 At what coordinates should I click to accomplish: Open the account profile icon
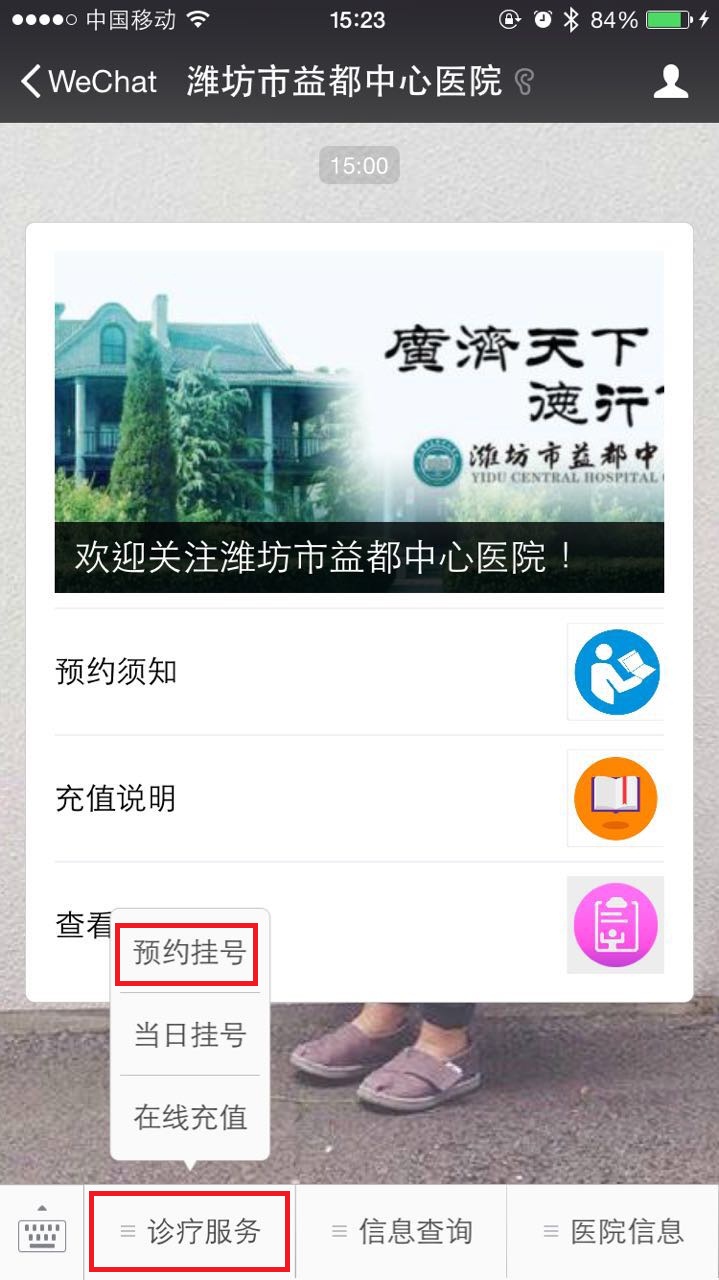(670, 81)
